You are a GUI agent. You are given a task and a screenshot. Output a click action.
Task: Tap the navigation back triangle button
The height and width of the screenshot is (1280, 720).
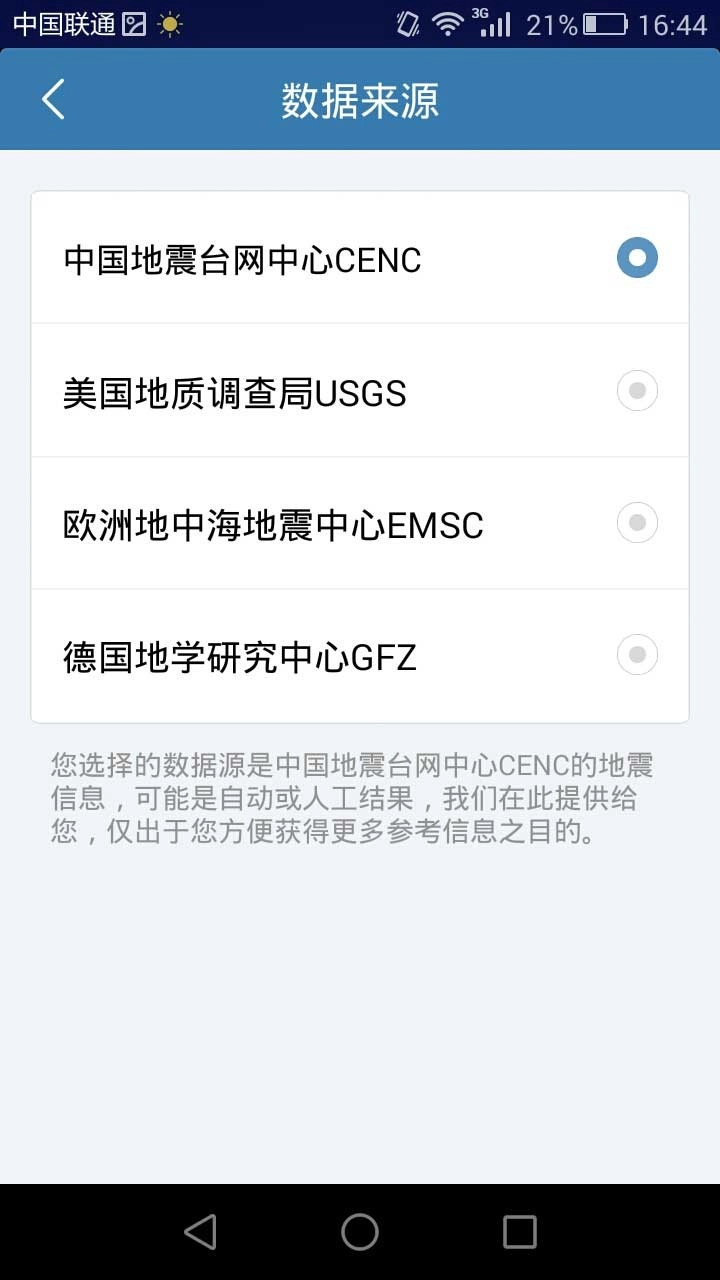tap(200, 1232)
